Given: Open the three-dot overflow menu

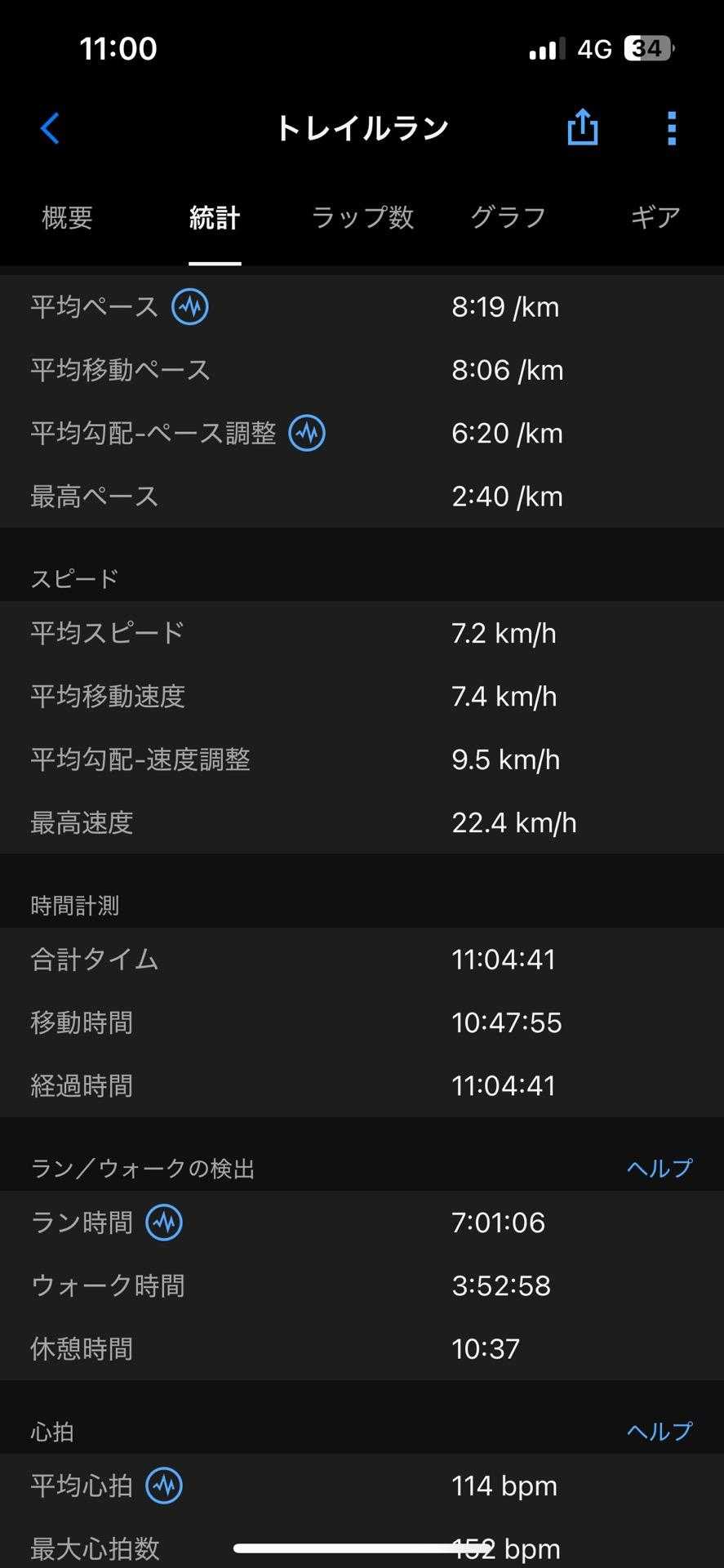Looking at the screenshot, I should [x=671, y=128].
